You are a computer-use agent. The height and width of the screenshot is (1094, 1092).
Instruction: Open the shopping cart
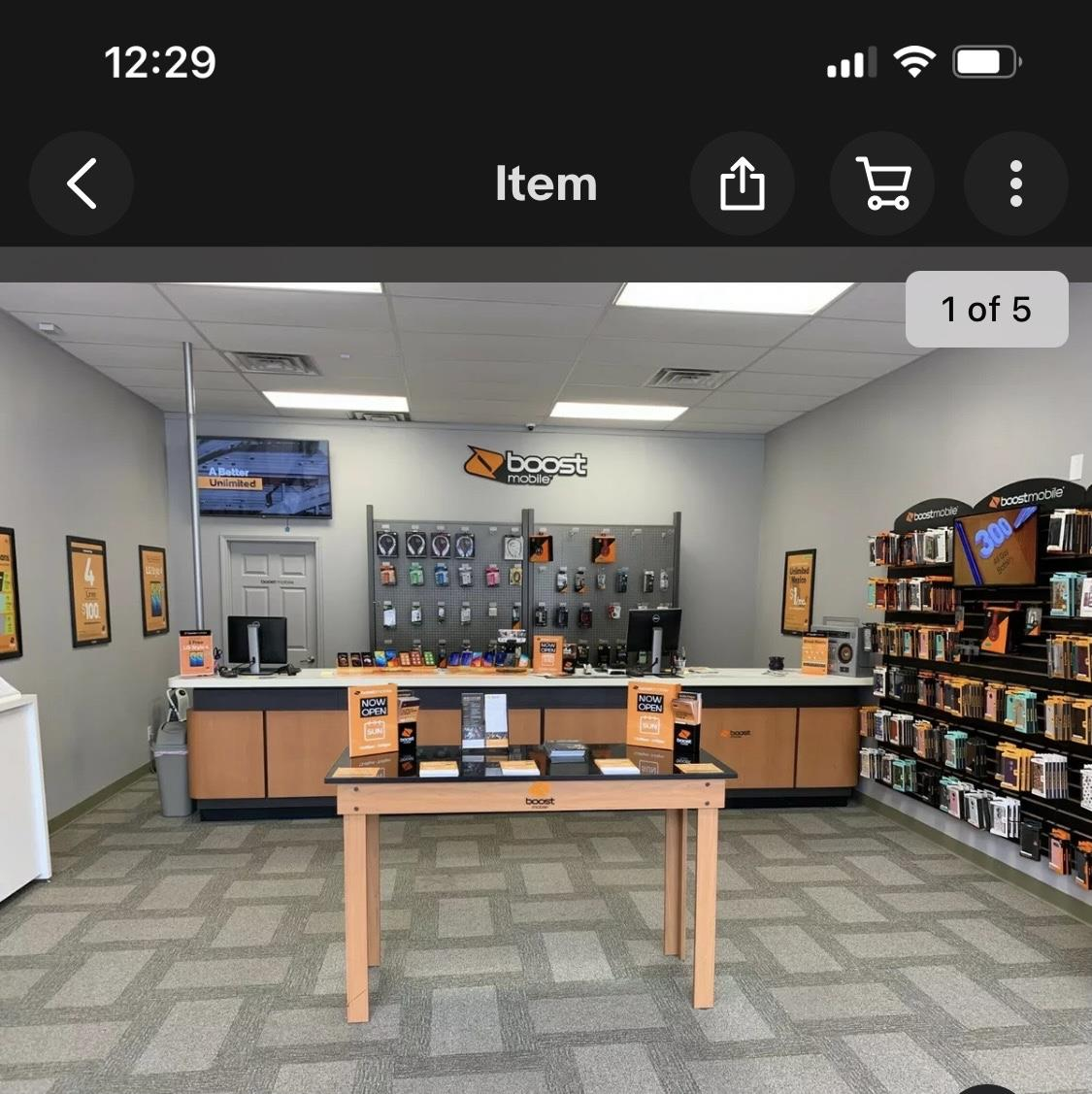[x=882, y=183]
